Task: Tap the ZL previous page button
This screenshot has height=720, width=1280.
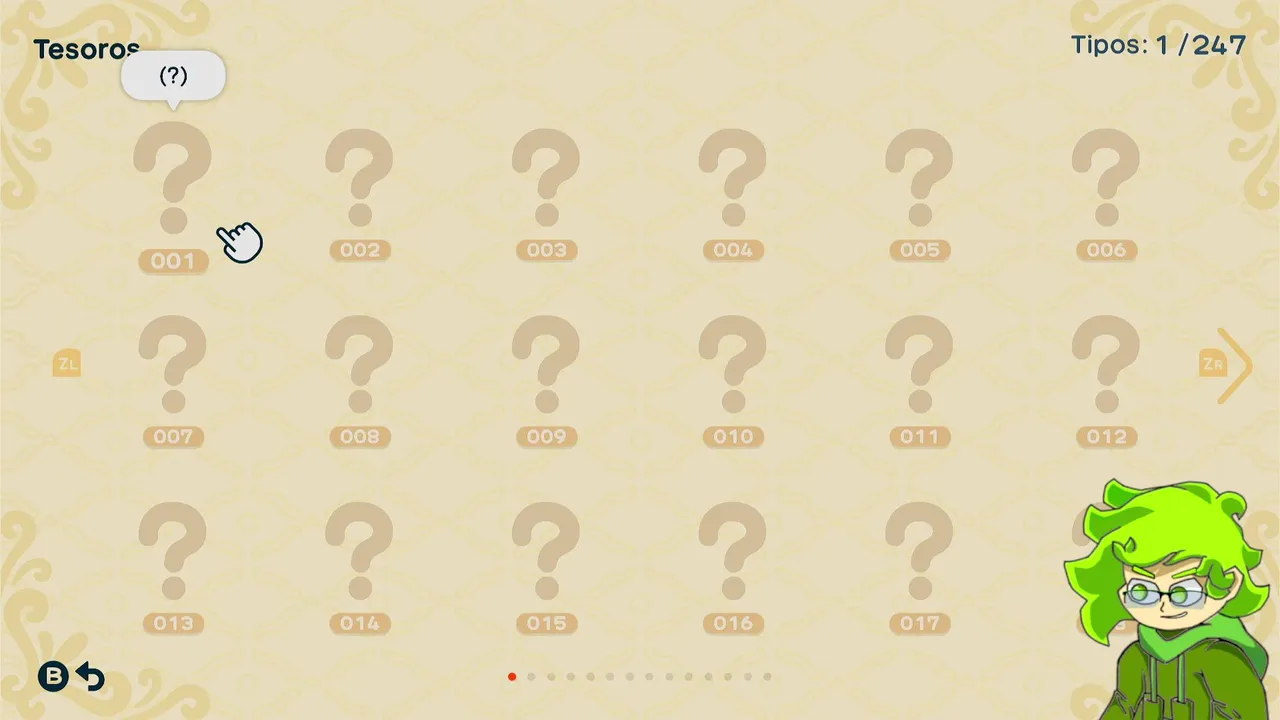Action: (66, 364)
